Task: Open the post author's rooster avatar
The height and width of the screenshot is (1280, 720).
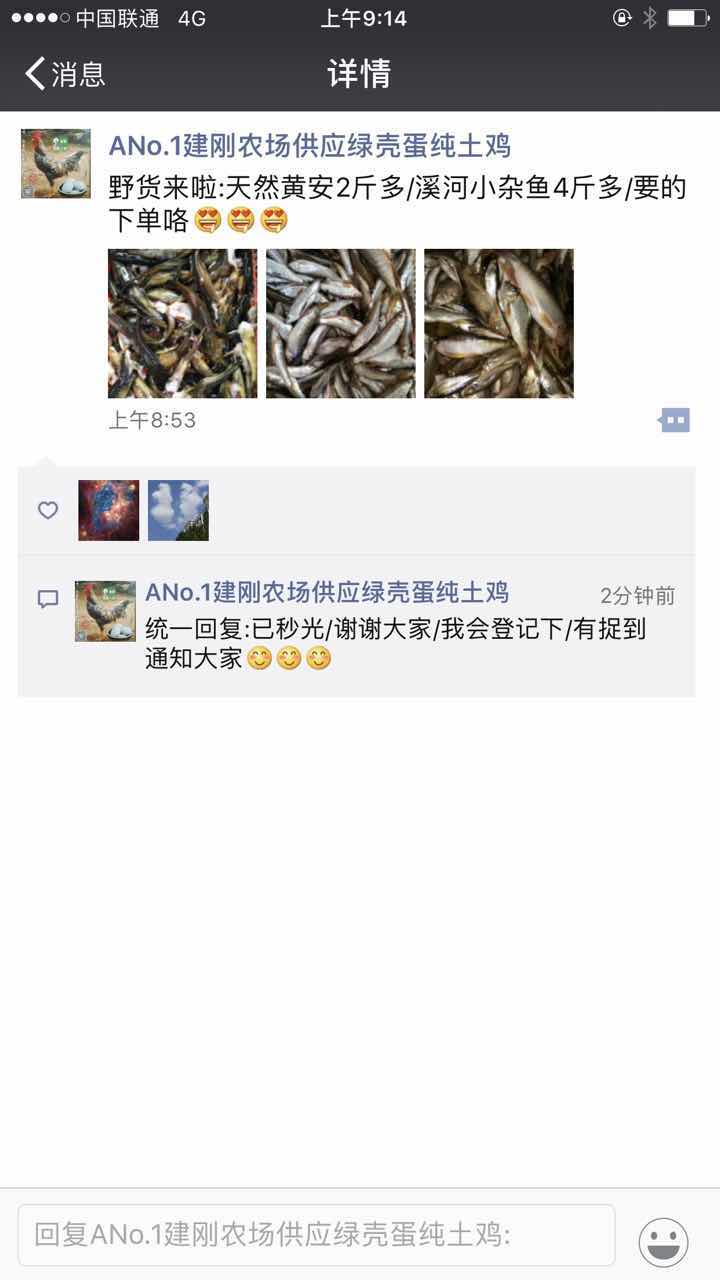Action: pyautogui.click(x=56, y=164)
